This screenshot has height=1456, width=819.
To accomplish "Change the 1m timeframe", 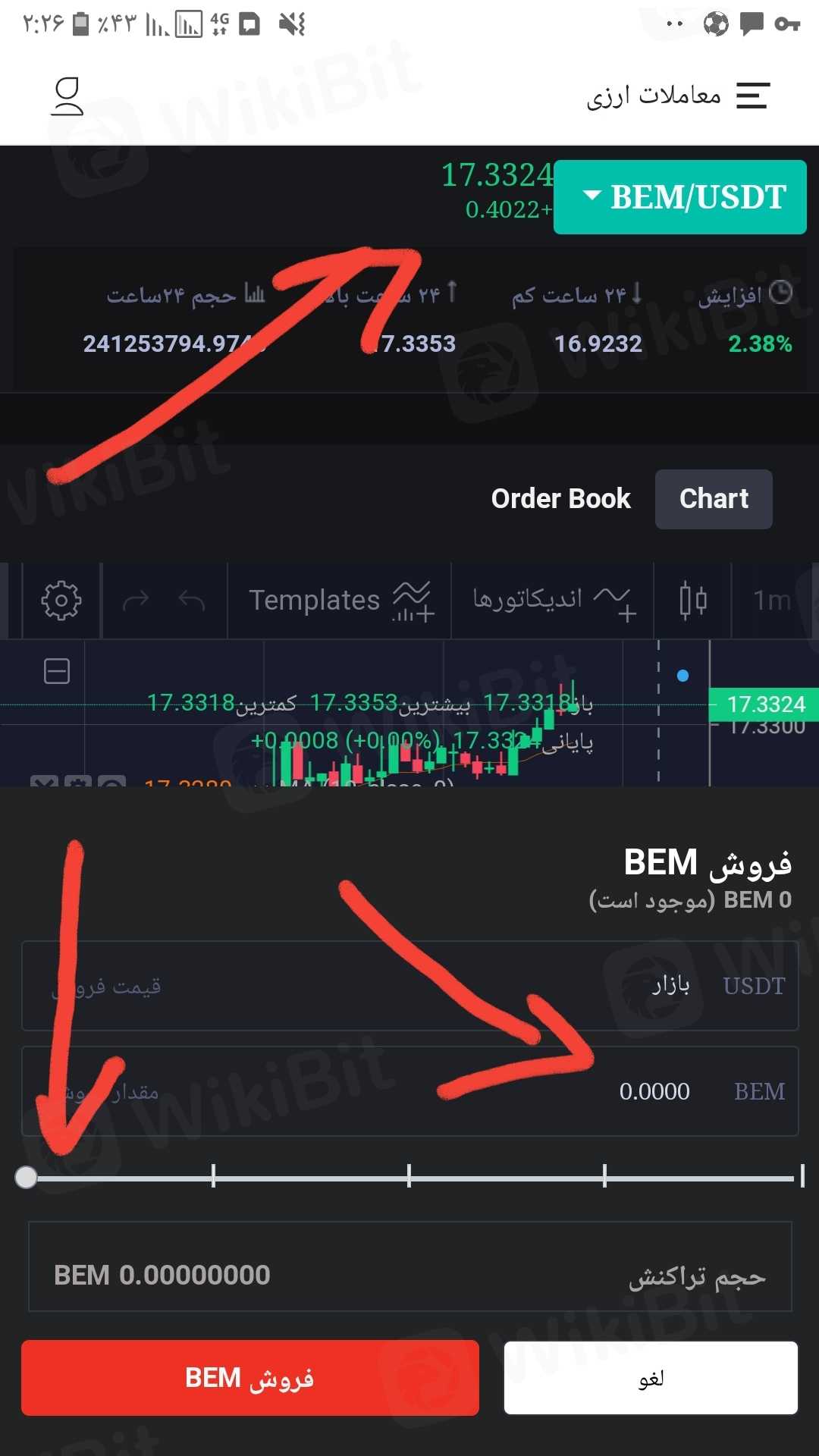I will tap(771, 601).
